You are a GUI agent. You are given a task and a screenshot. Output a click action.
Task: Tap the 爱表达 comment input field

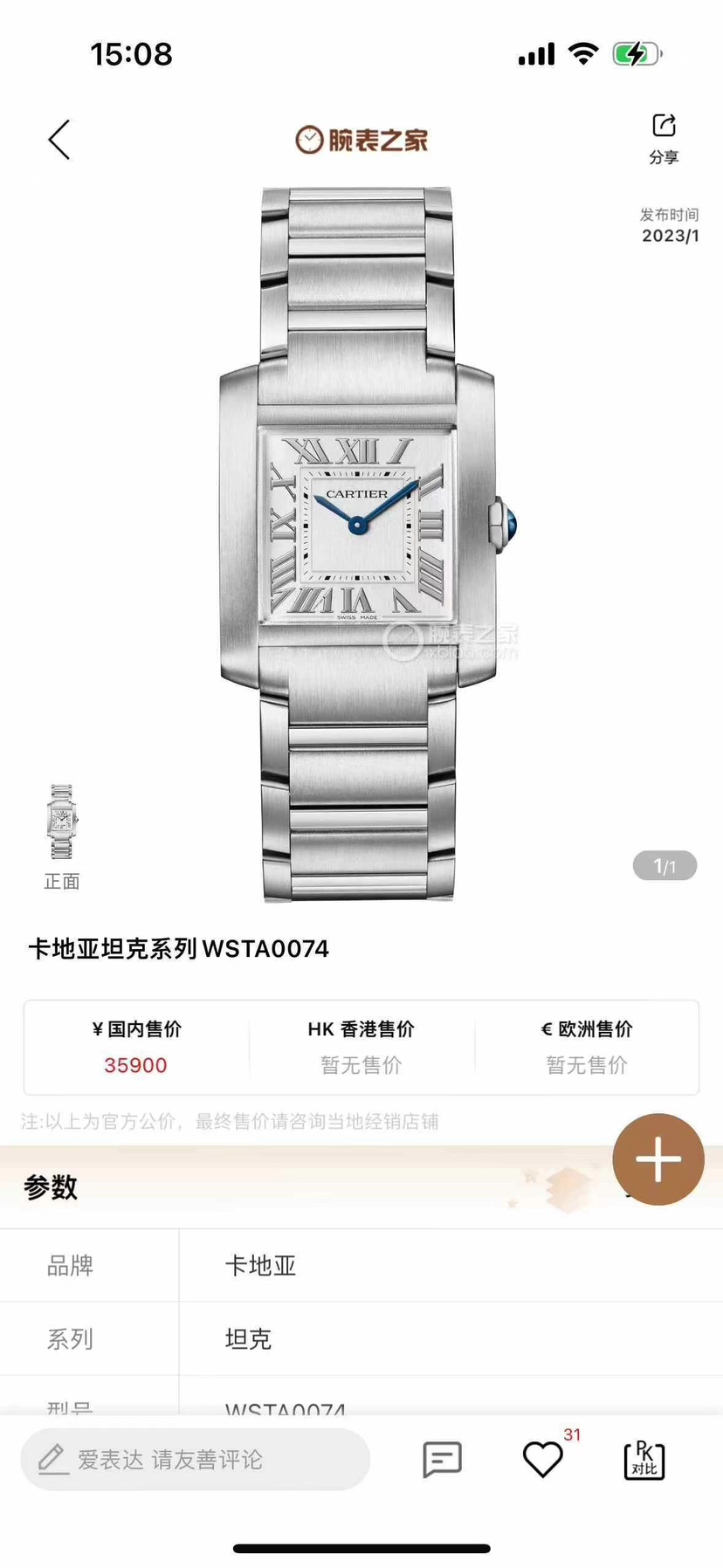point(196,1459)
